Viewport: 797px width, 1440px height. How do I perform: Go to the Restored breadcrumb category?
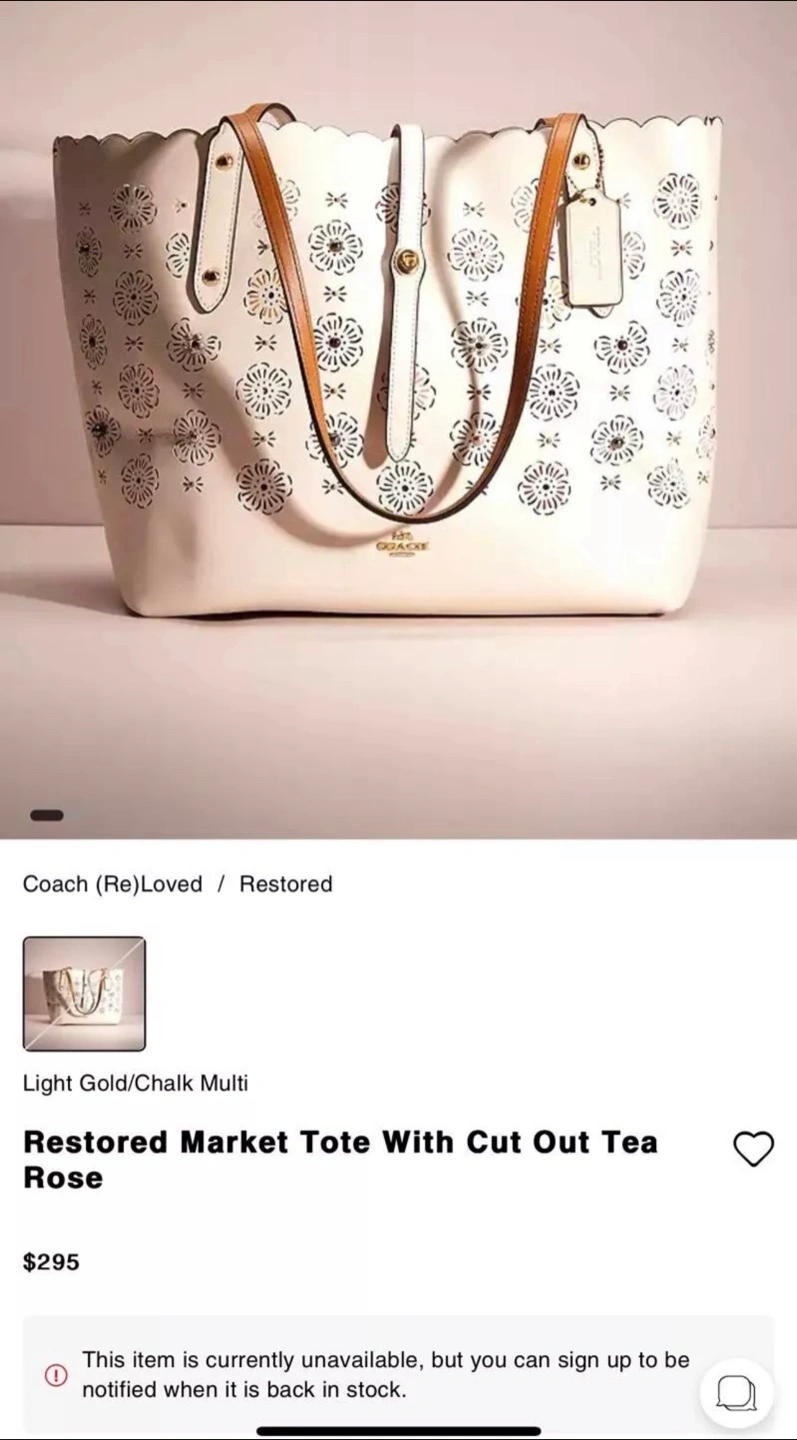point(285,884)
